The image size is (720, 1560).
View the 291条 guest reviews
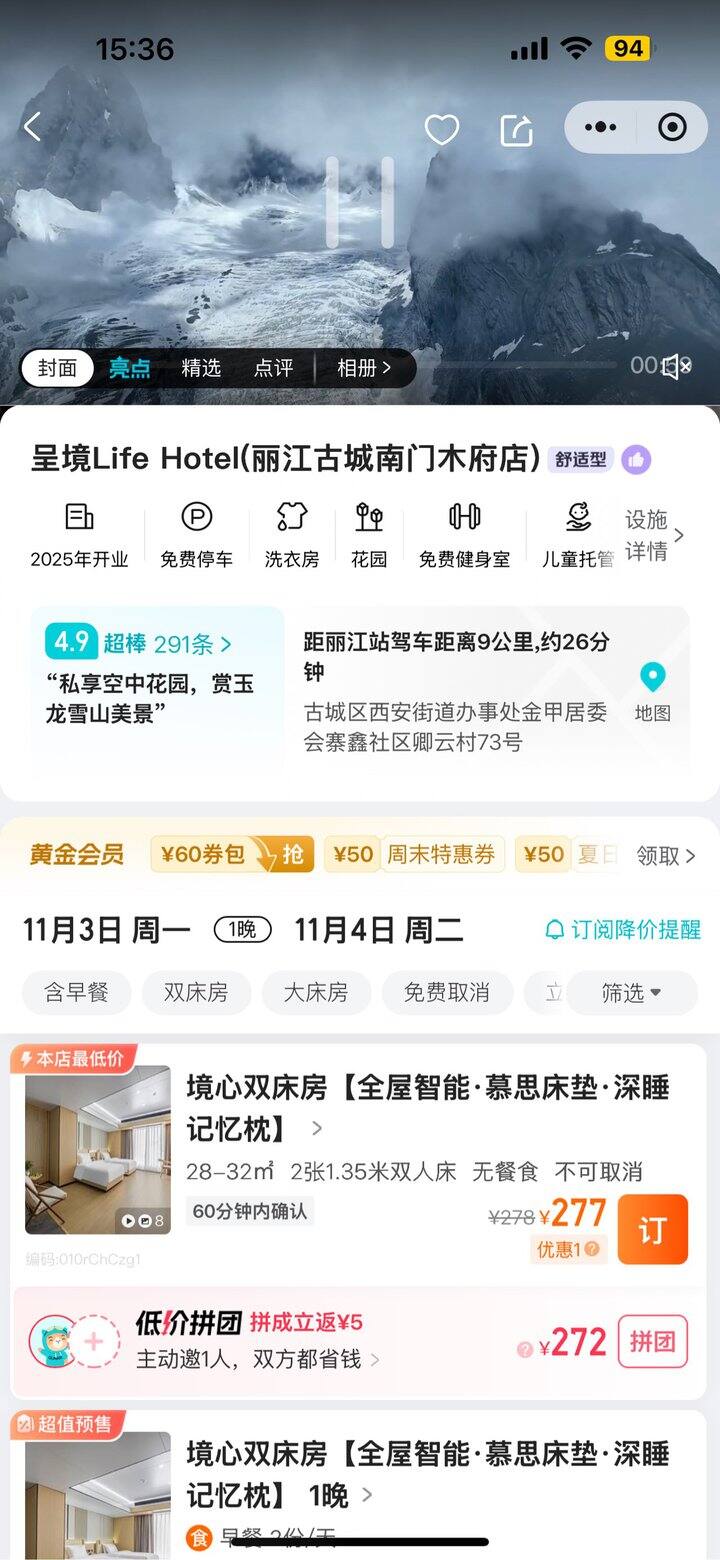195,644
